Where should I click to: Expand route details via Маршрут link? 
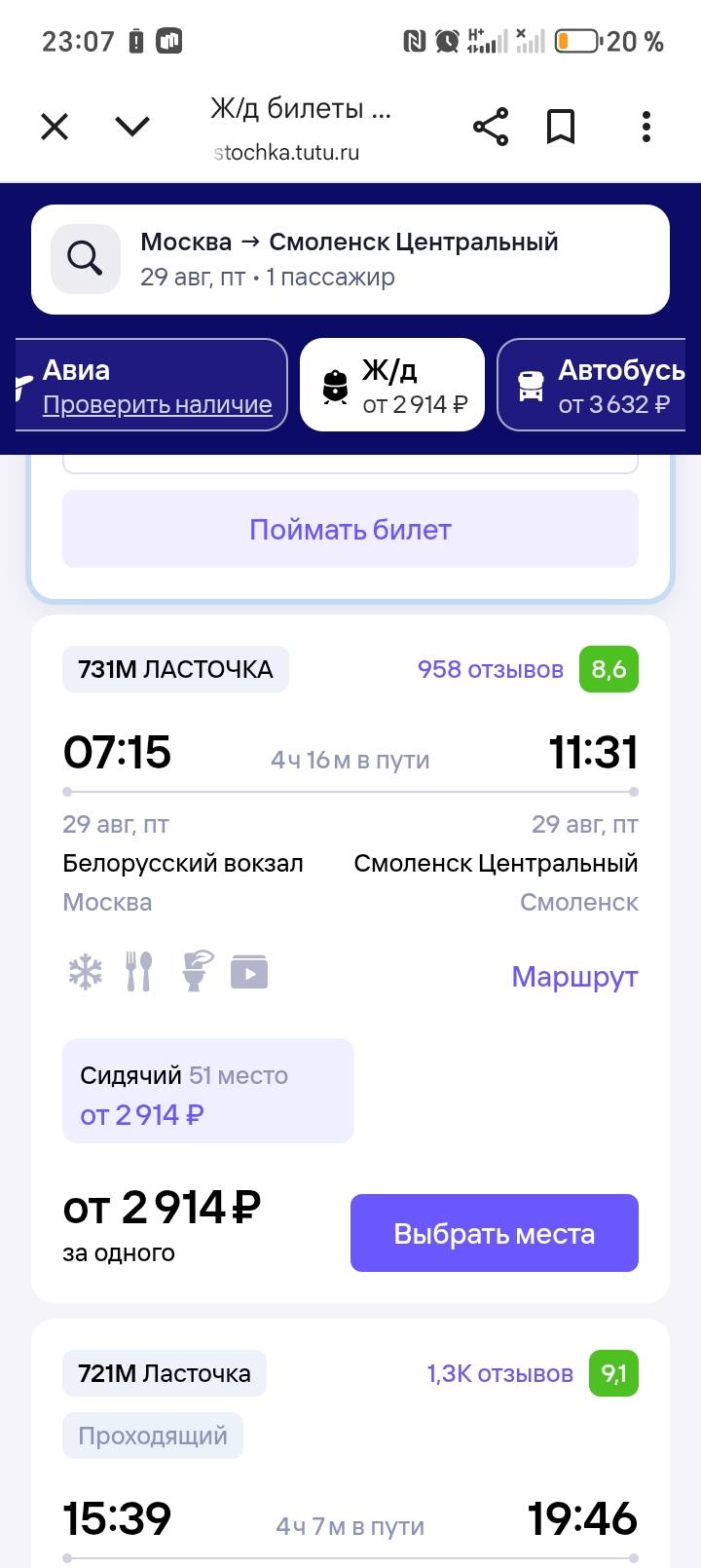point(574,976)
